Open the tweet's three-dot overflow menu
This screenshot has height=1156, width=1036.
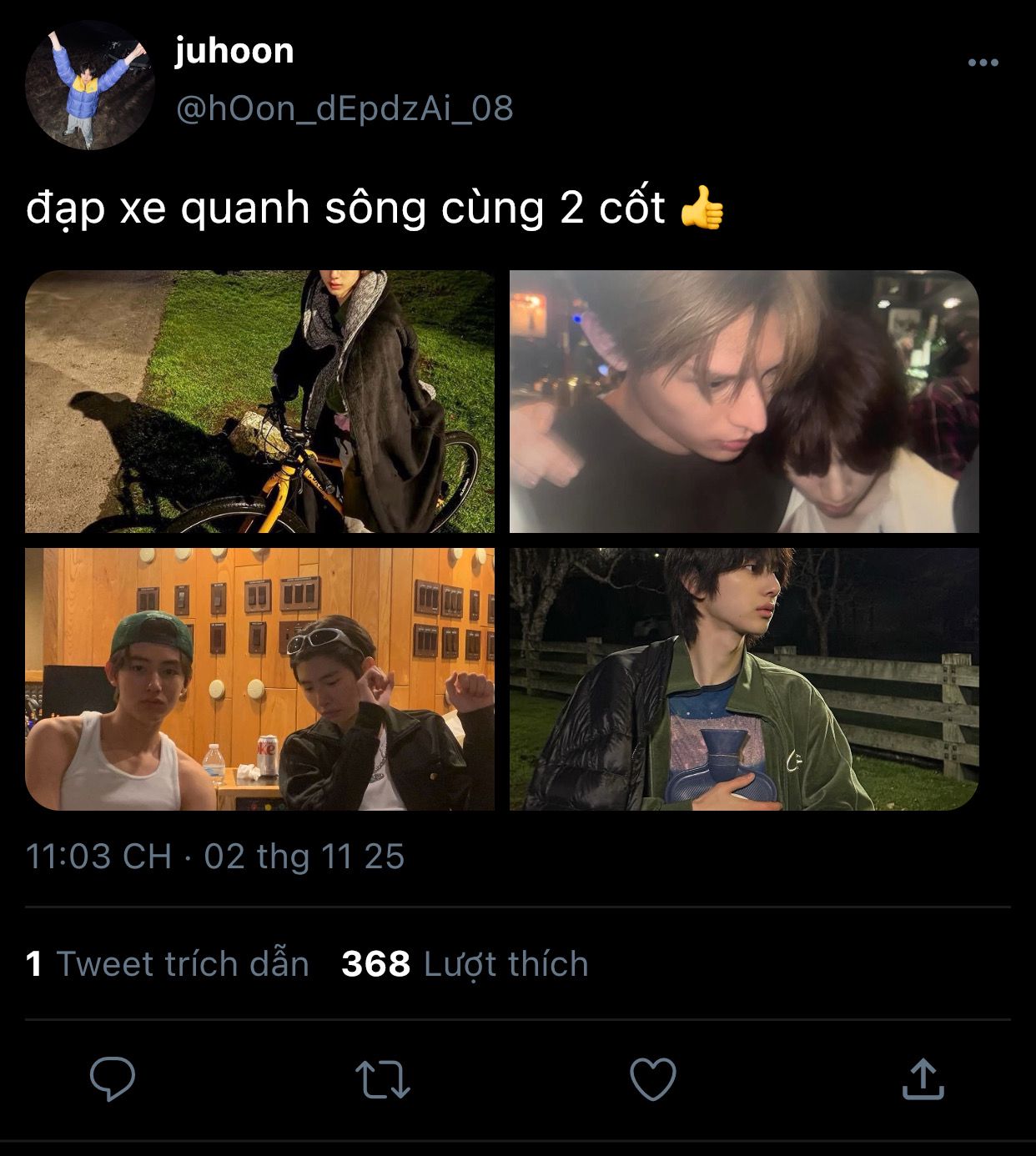(x=983, y=63)
